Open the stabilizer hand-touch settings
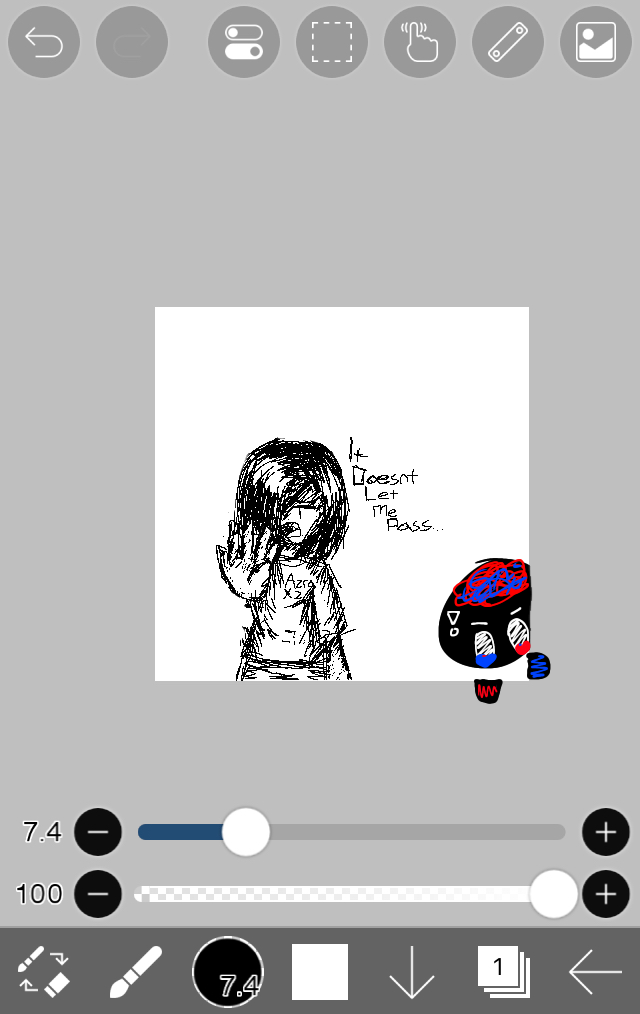Screen dimensions: 640x1014 [420, 42]
